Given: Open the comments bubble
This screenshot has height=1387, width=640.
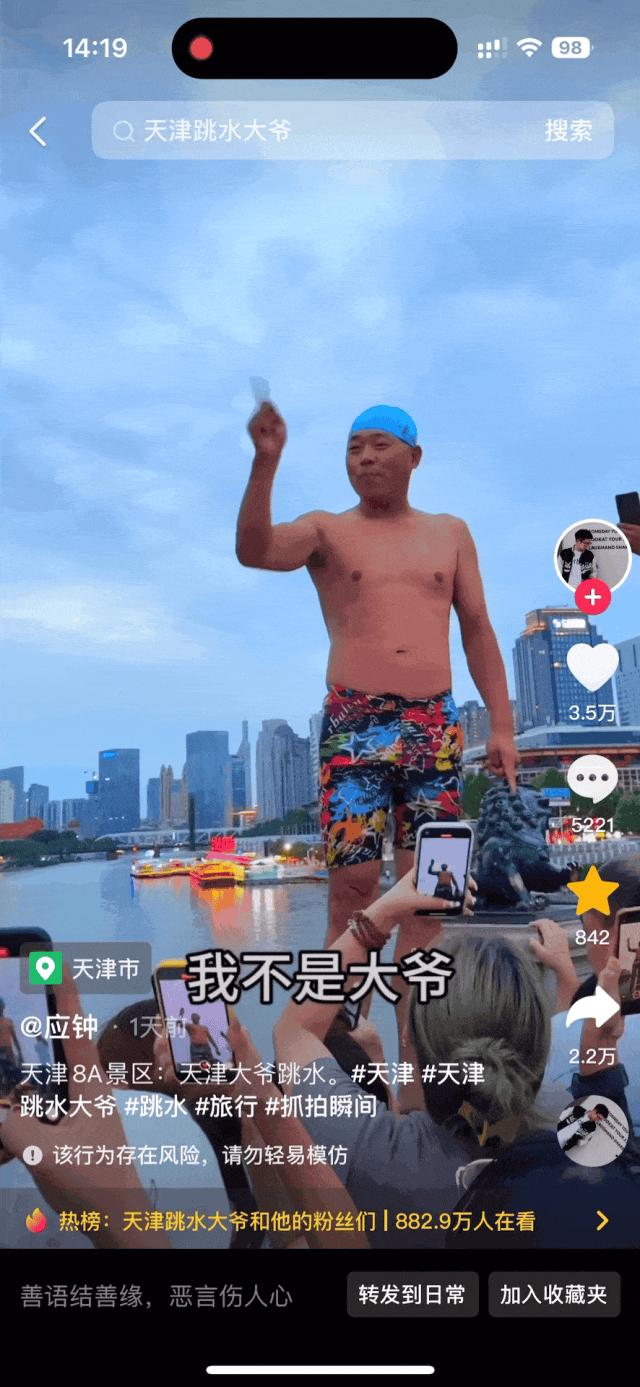Looking at the screenshot, I should (x=592, y=780).
